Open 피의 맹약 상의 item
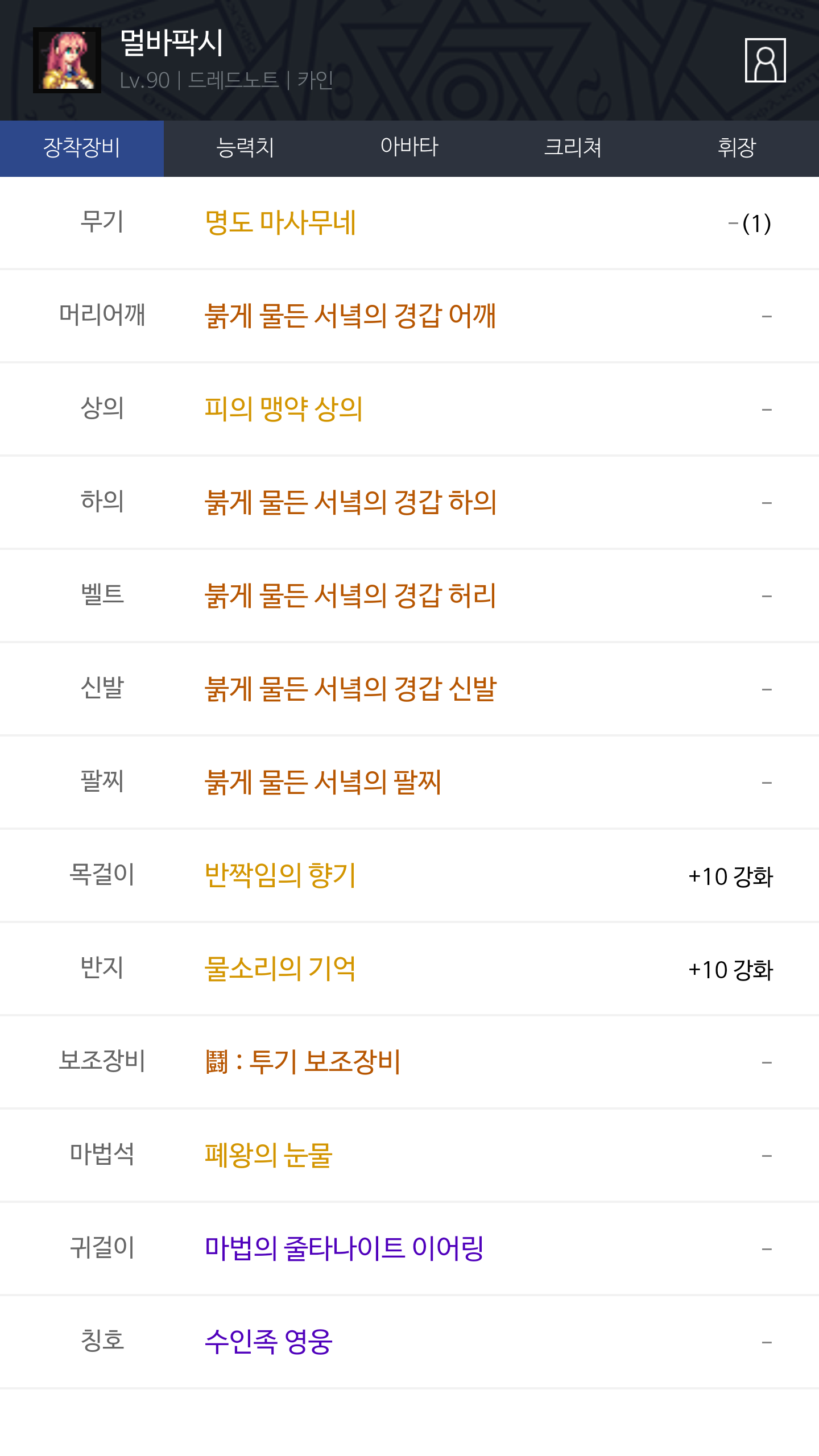This screenshot has height=1456, width=819. pyautogui.click(x=283, y=409)
